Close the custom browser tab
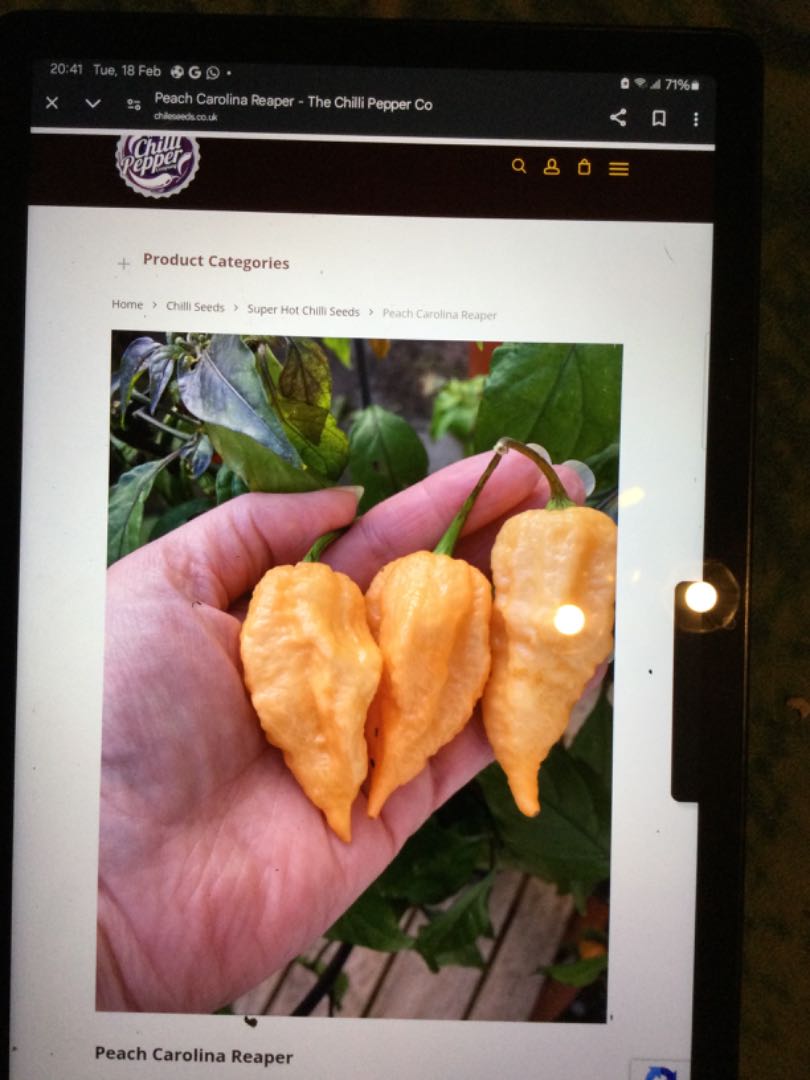The width and height of the screenshot is (810, 1080). click(52, 103)
